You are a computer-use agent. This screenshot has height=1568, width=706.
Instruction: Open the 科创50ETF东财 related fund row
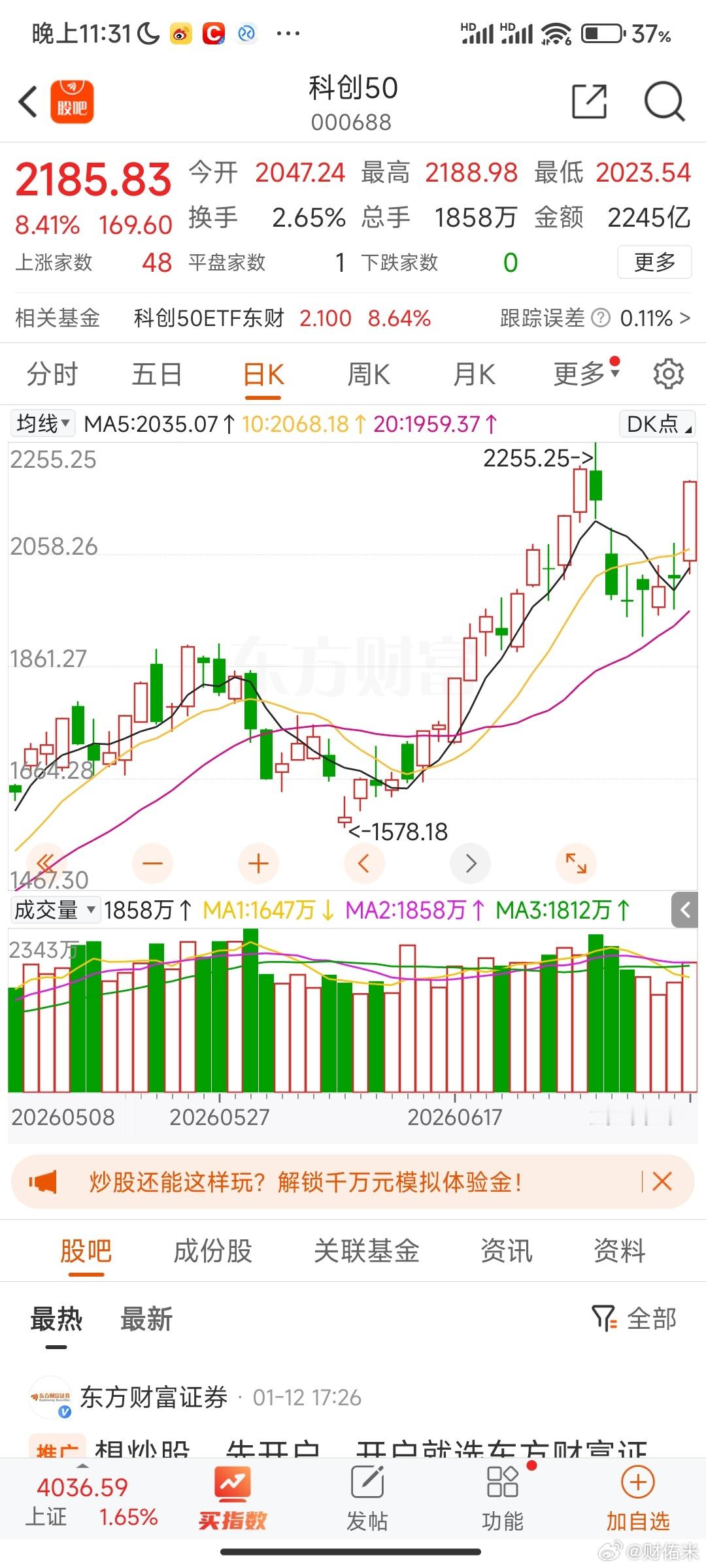click(x=353, y=318)
